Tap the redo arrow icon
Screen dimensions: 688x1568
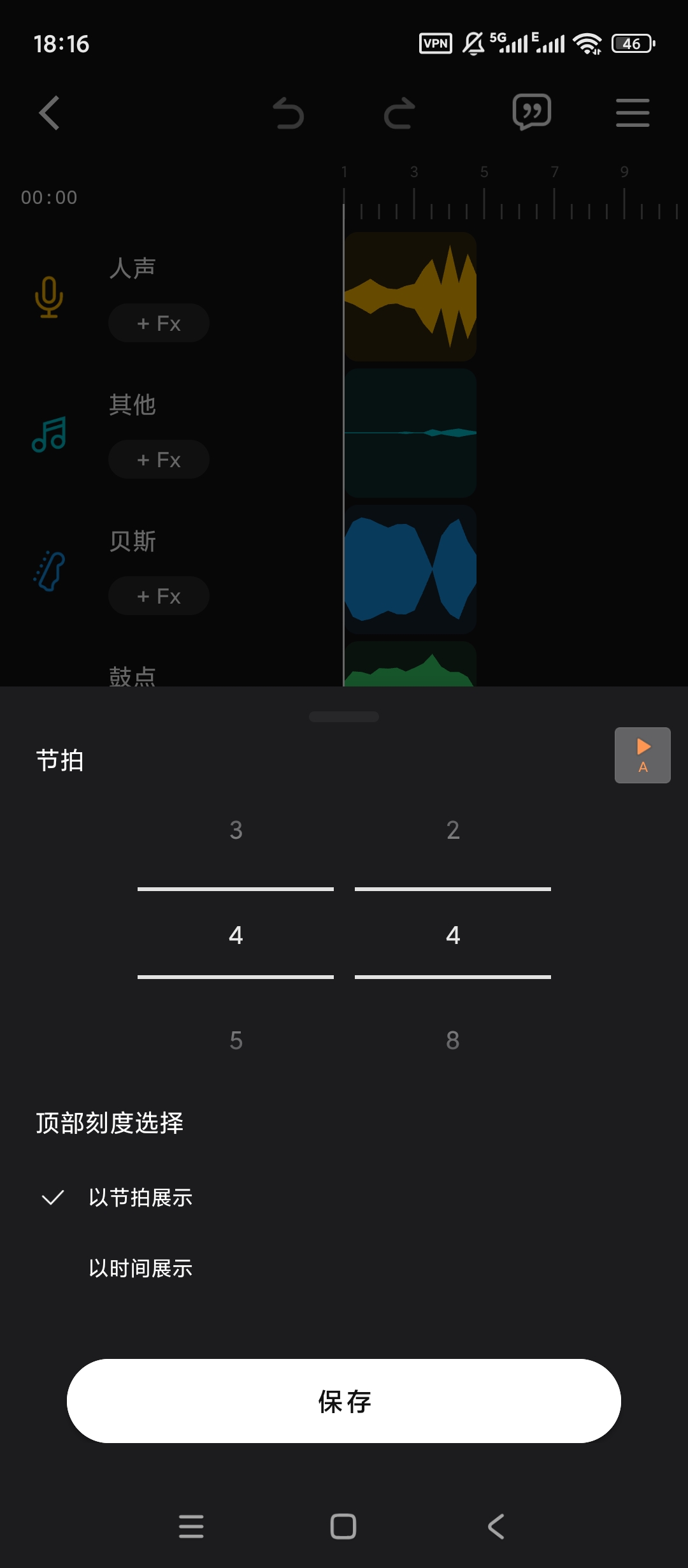399,113
